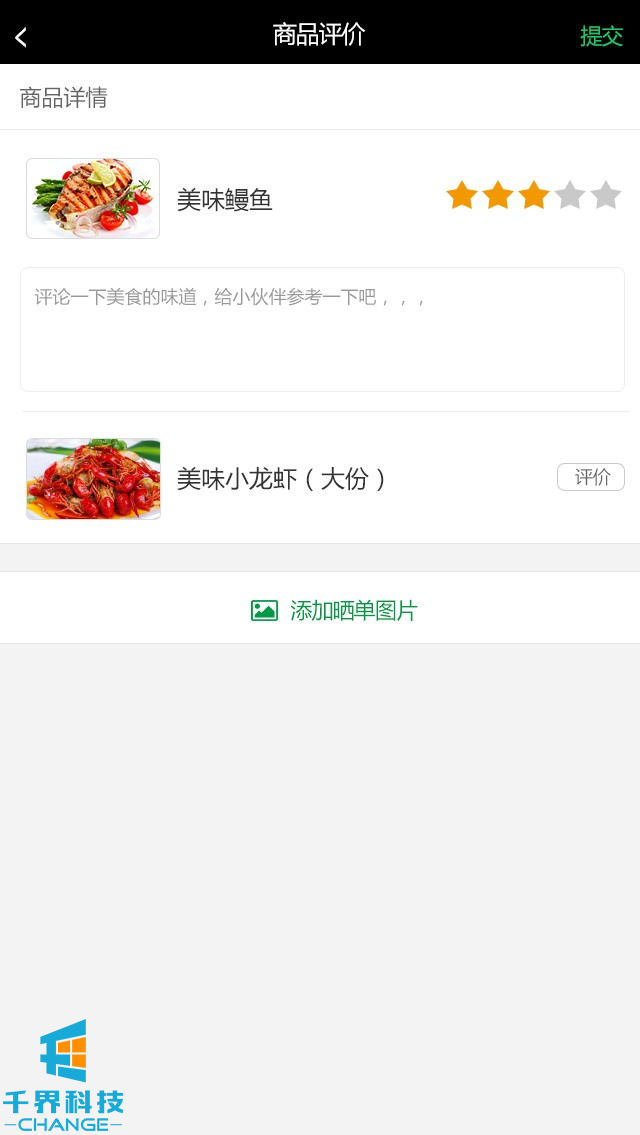
Task: Rate 美味鳗鱼 four stars
Action: coord(569,195)
